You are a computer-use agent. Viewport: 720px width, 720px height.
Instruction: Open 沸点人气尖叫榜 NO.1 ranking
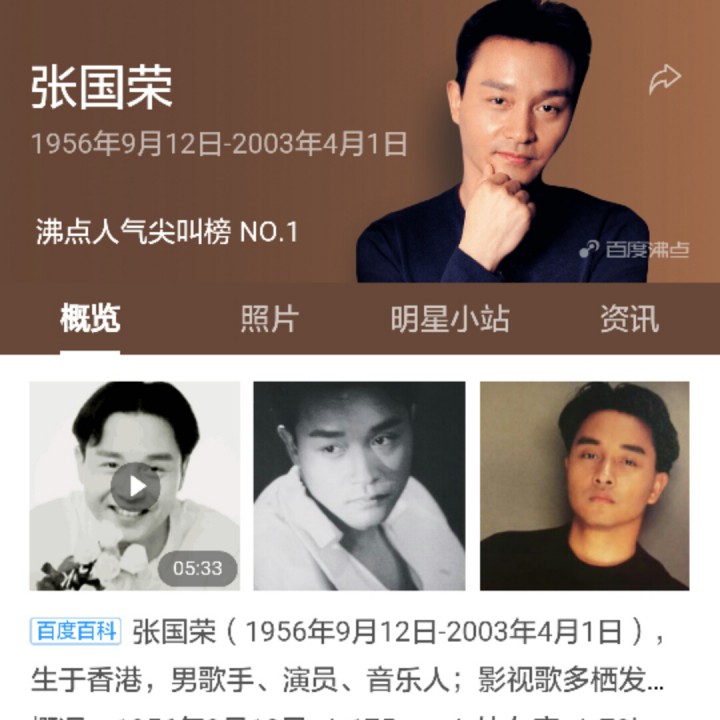pyautogui.click(x=167, y=233)
